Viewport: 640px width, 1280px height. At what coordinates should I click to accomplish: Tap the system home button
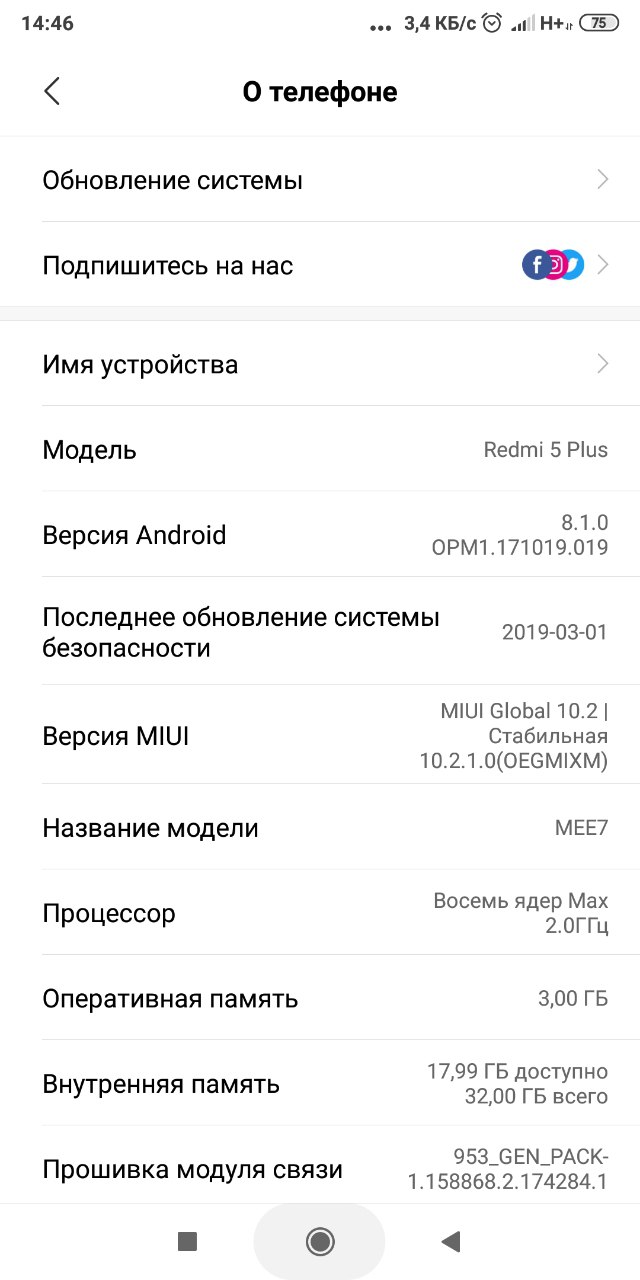[320, 1241]
